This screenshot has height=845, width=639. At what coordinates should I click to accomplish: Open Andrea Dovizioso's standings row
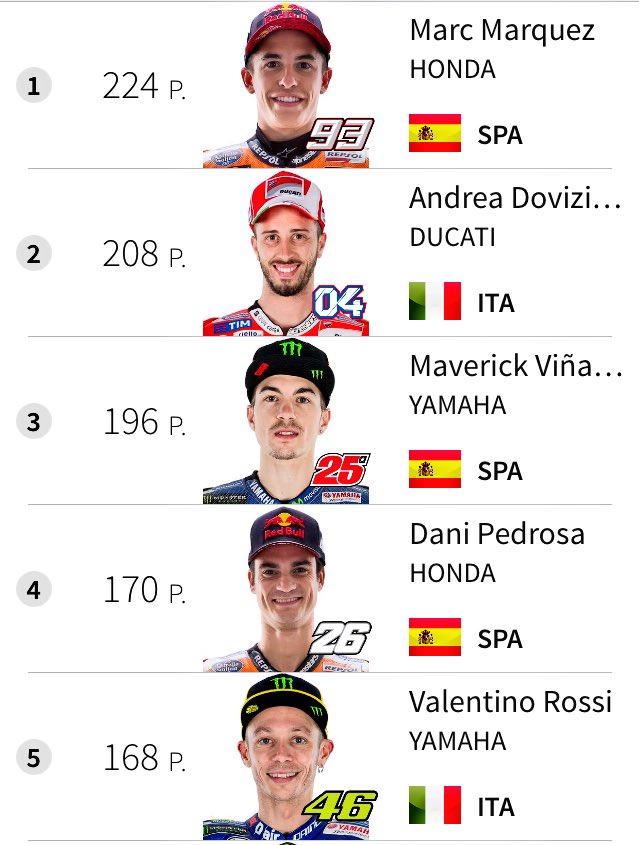[514, 199]
